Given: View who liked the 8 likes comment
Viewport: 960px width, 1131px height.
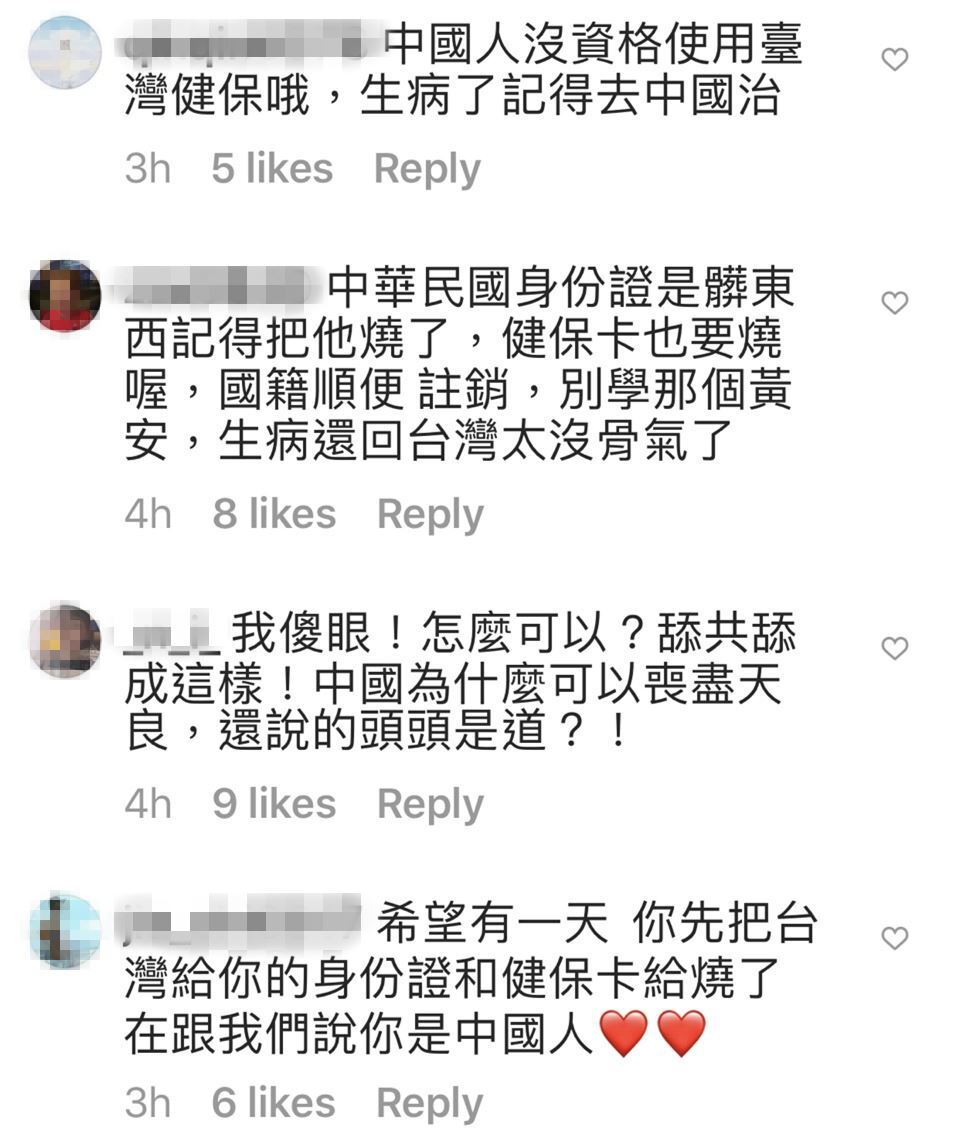Looking at the screenshot, I should click(274, 514).
